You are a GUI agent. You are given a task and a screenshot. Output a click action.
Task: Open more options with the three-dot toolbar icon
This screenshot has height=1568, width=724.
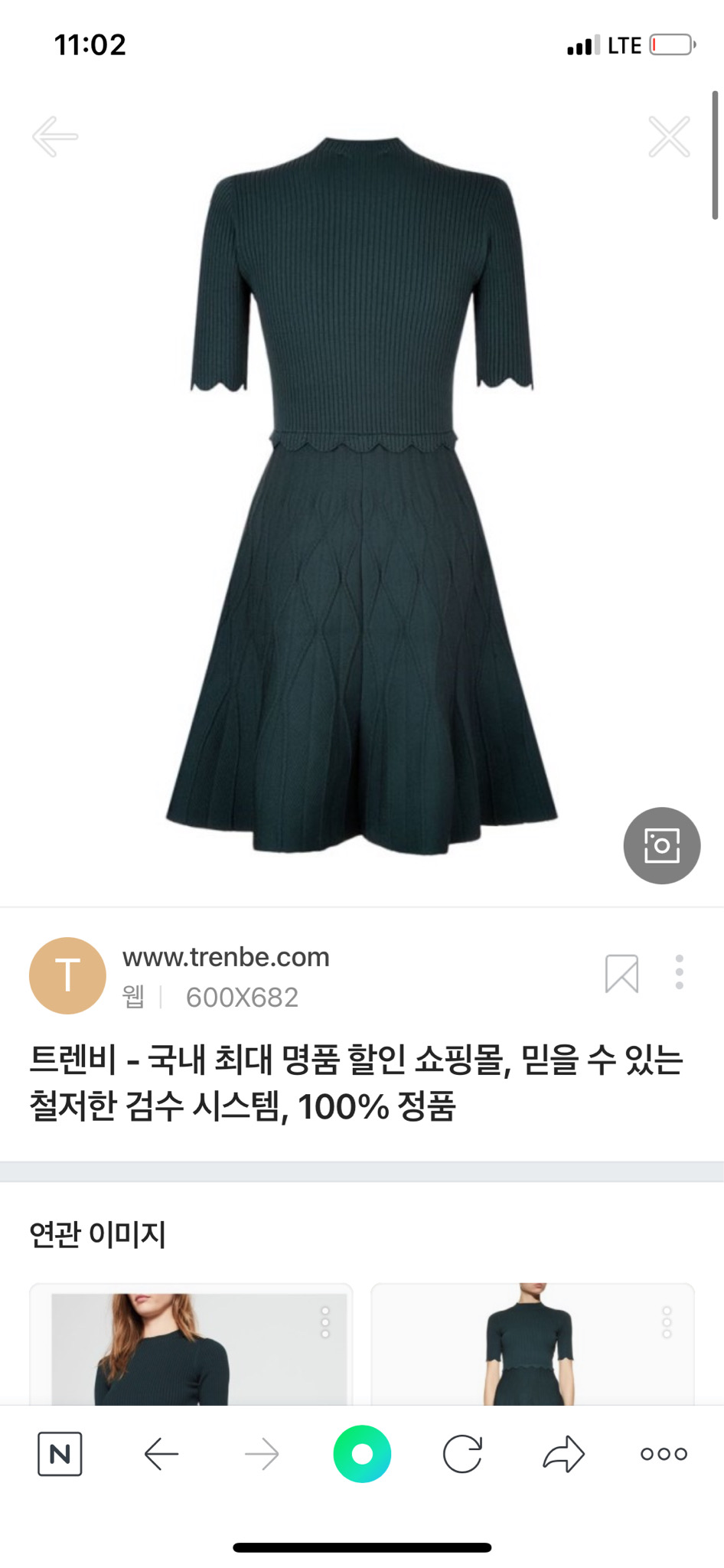664,1455
